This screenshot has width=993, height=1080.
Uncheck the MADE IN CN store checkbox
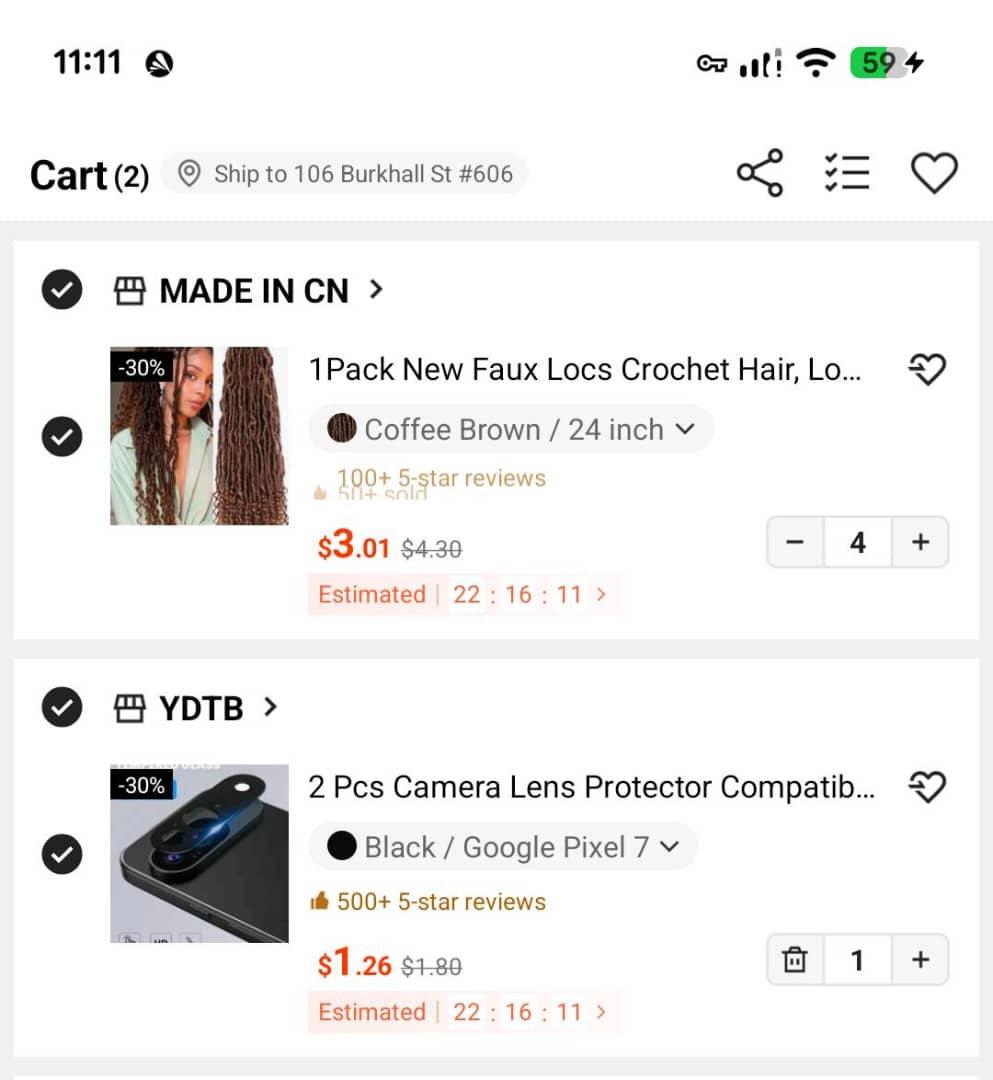click(x=62, y=289)
